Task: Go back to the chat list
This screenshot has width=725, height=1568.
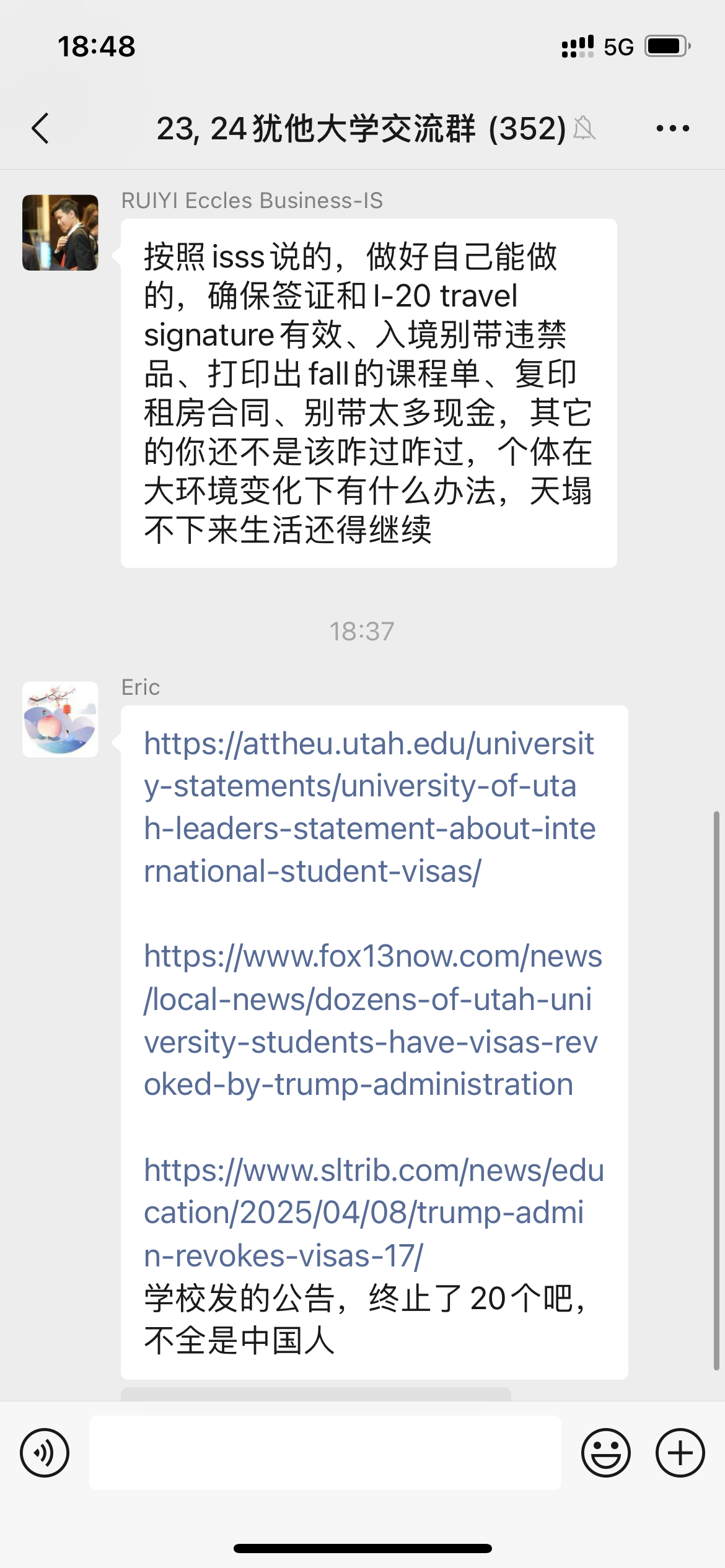Action: tap(40, 129)
